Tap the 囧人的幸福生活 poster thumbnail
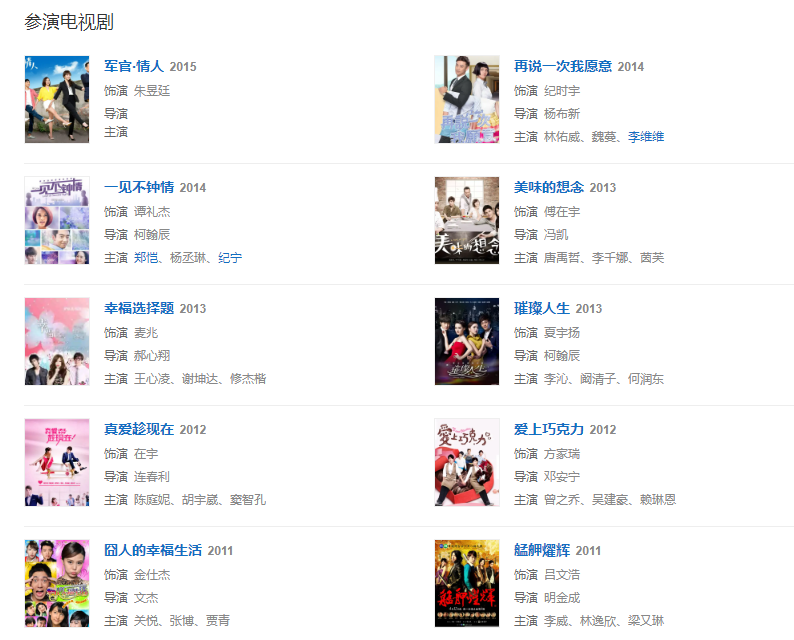The height and width of the screenshot is (640, 794). coord(57,583)
